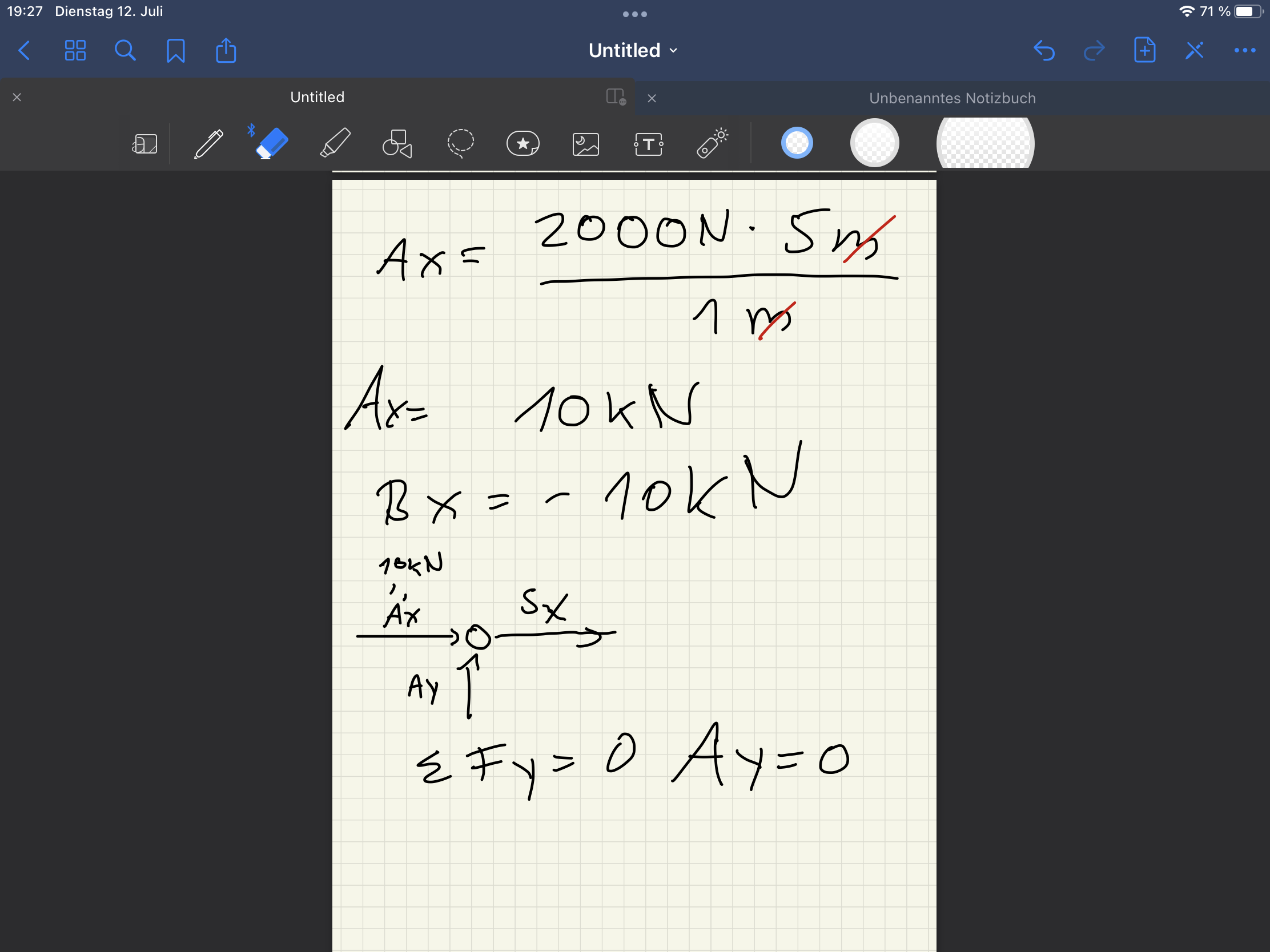Select the text box tool
This screenshot has height=952, width=1270.
coord(648,143)
